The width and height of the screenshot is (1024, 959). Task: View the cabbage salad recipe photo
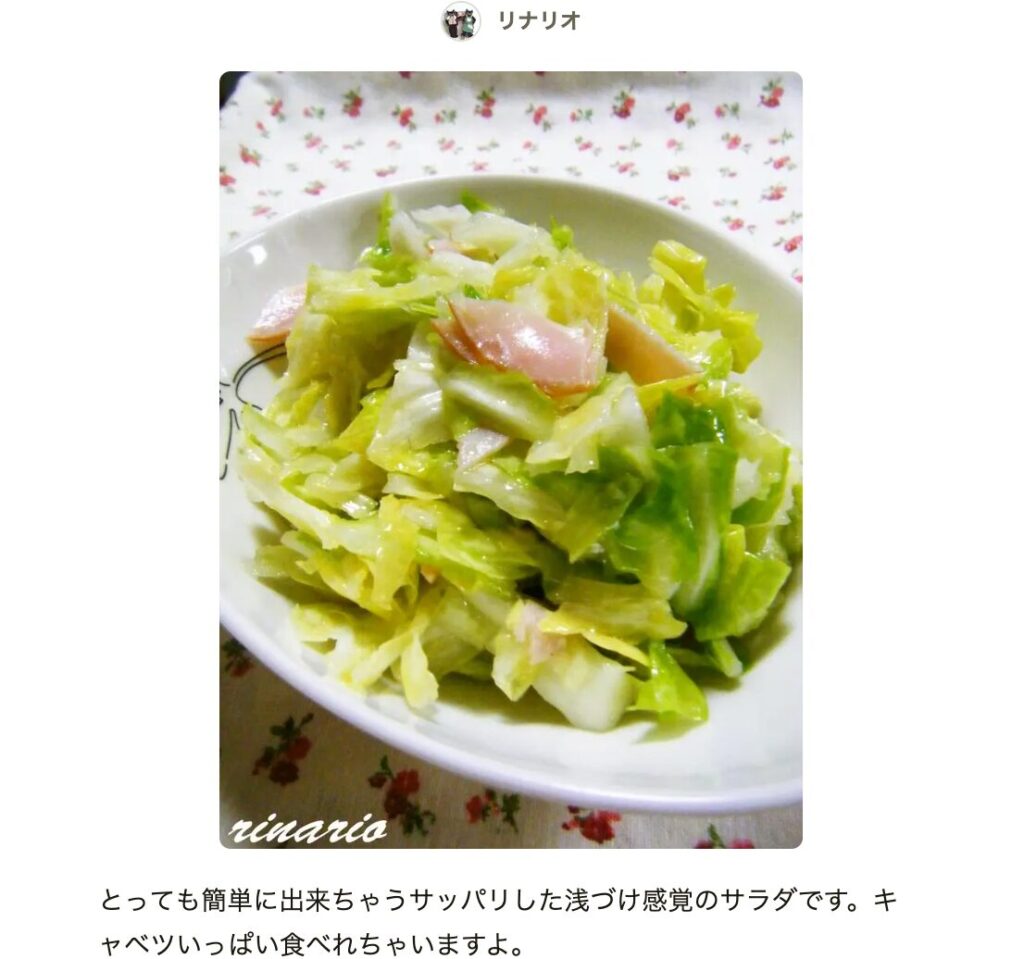coord(510,460)
